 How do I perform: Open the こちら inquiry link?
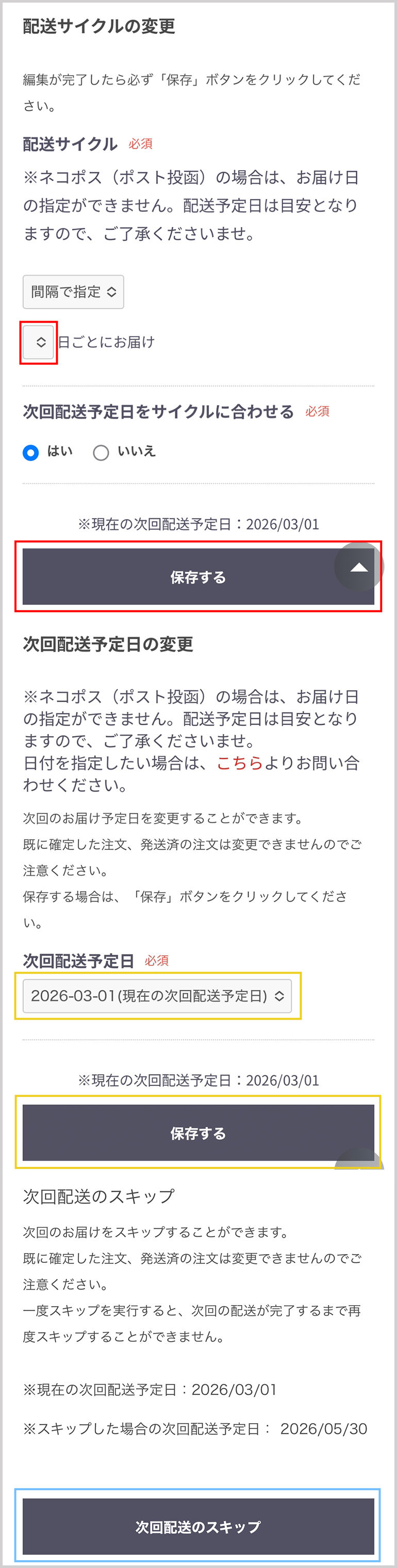pyautogui.click(x=240, y=763)
